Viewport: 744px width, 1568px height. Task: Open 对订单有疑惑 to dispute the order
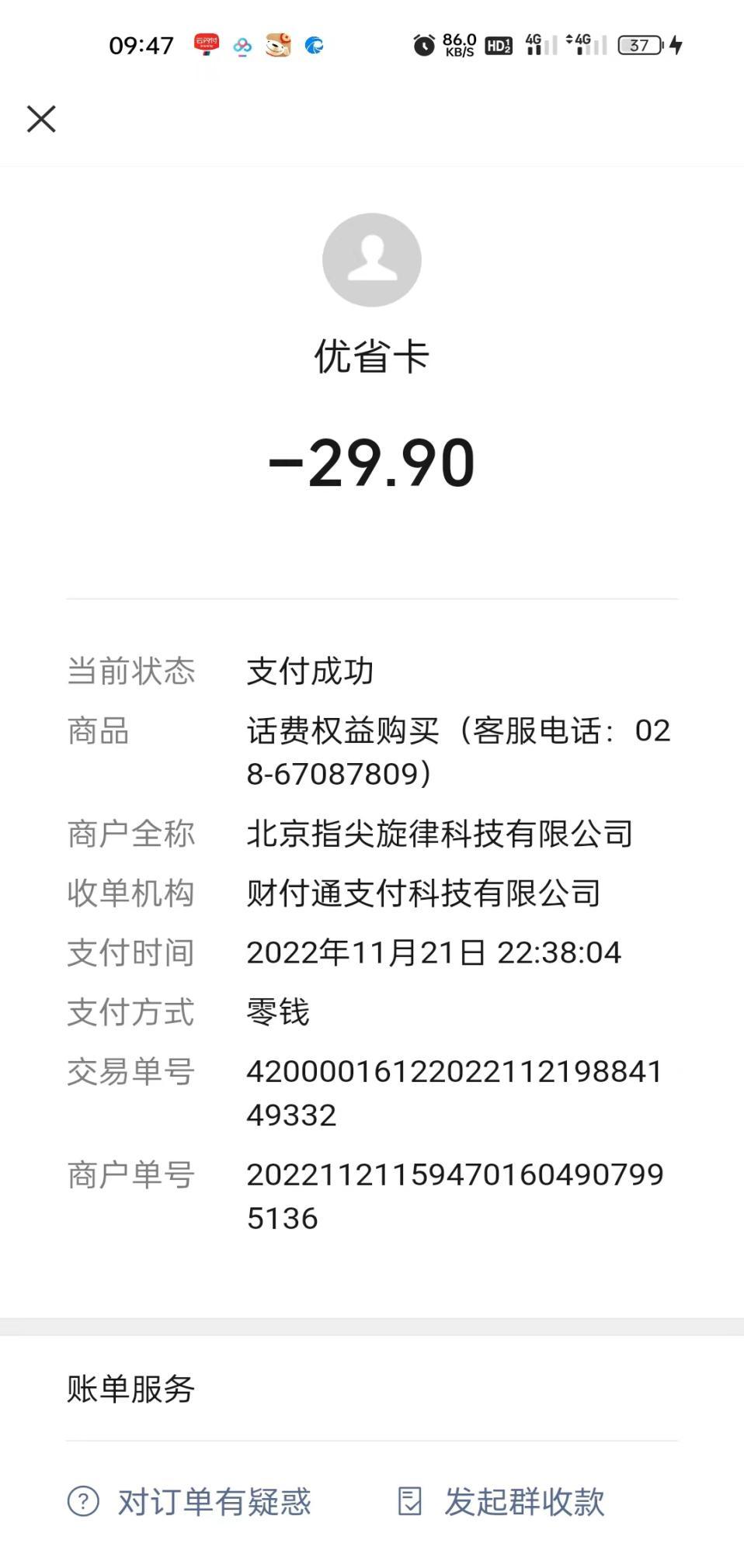tap(214, 1502)
